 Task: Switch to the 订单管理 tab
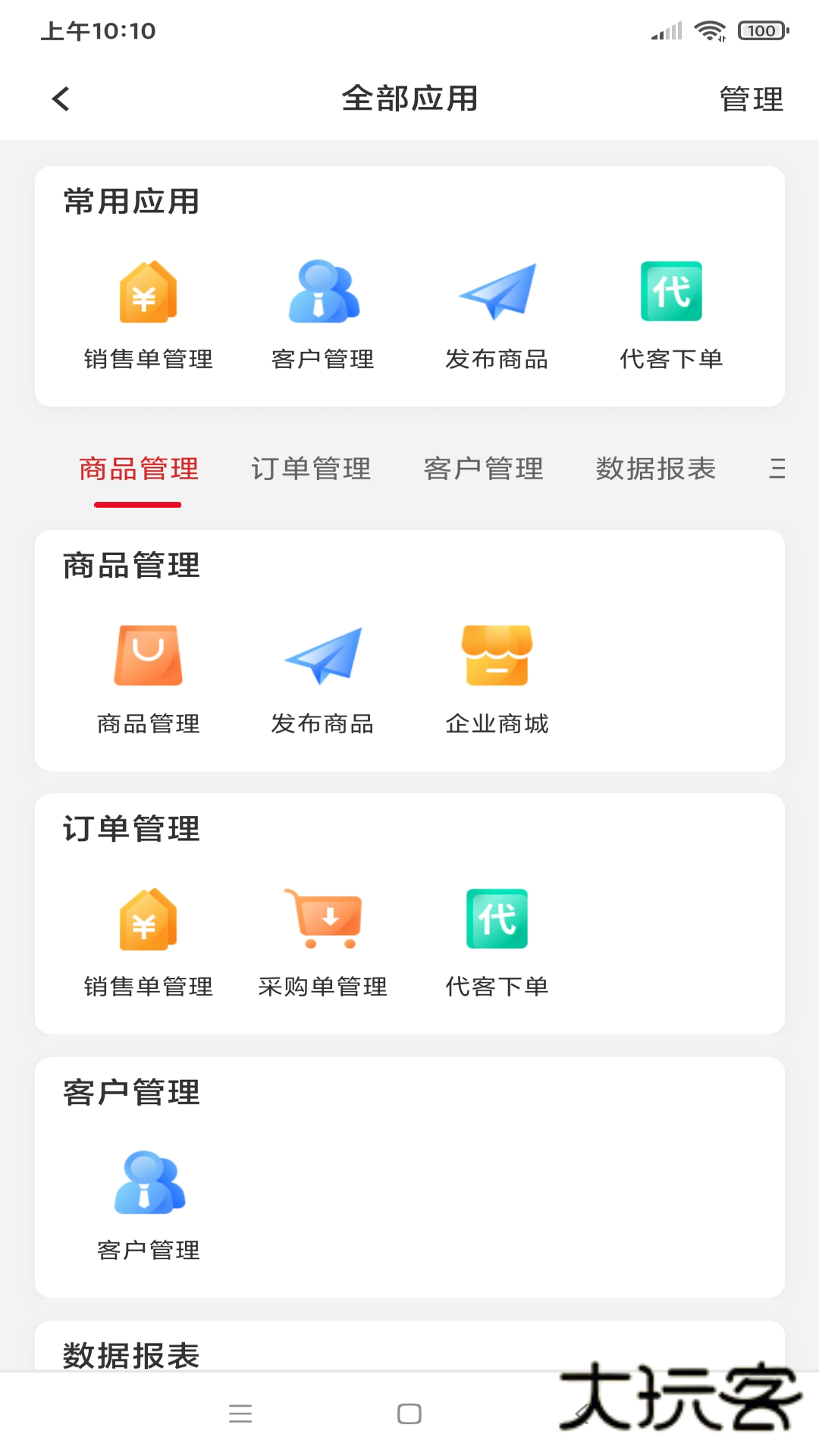coord(312,469)
